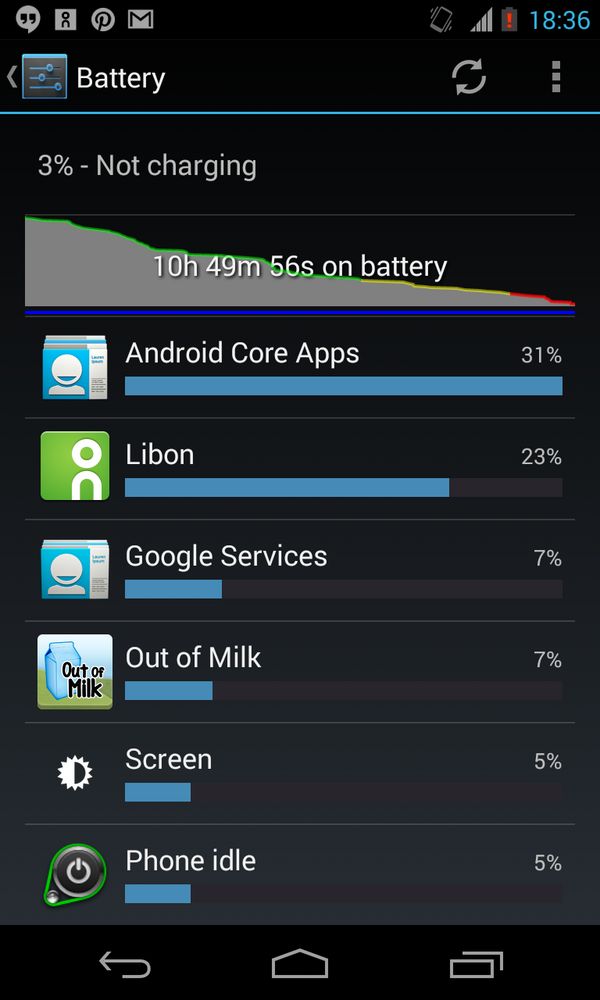The width and height of the screenshot is (600, 1000).
Task: Tap the system back button
Action: (125, 964)
